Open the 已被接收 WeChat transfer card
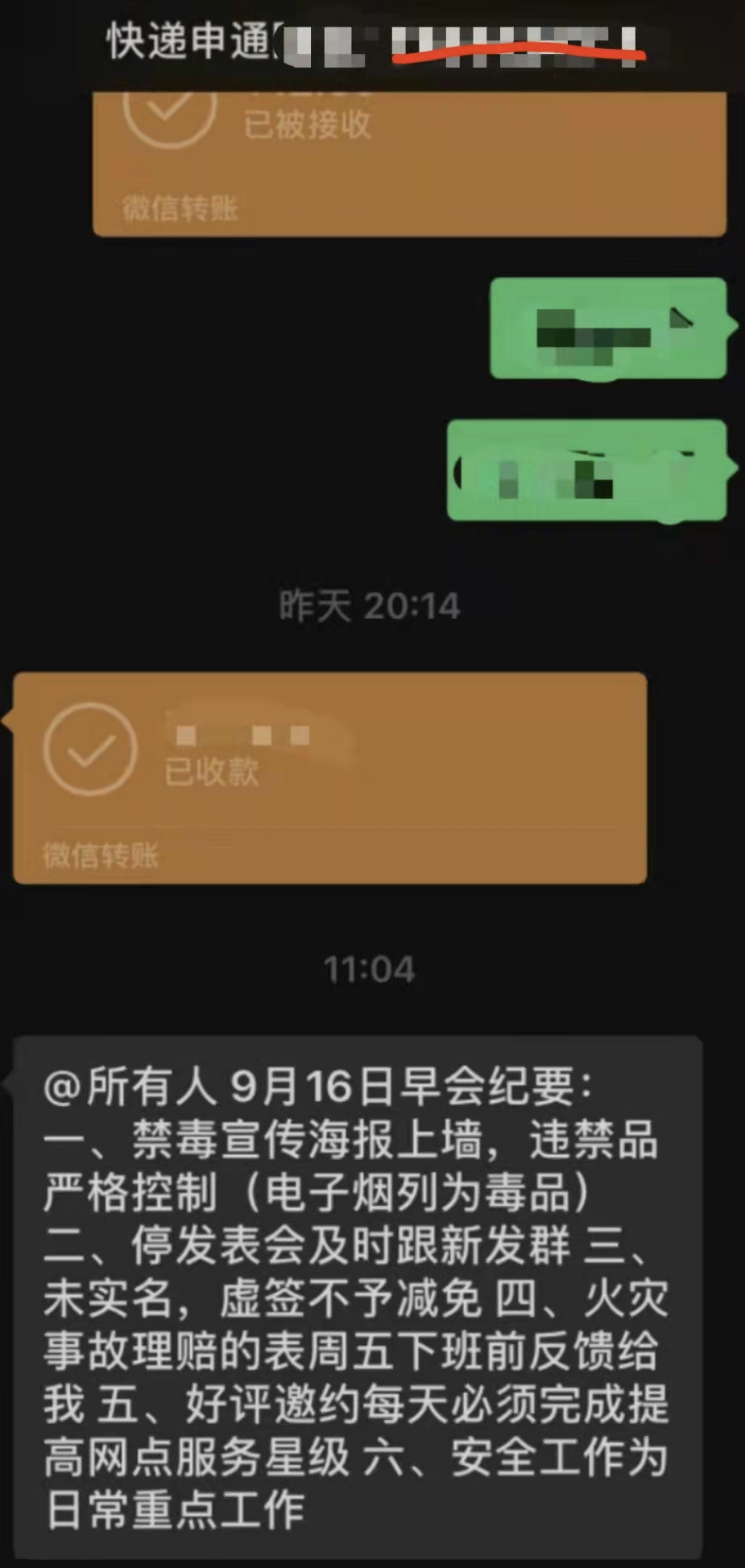This screenshot has width=745, height=1568. (409, 161)
